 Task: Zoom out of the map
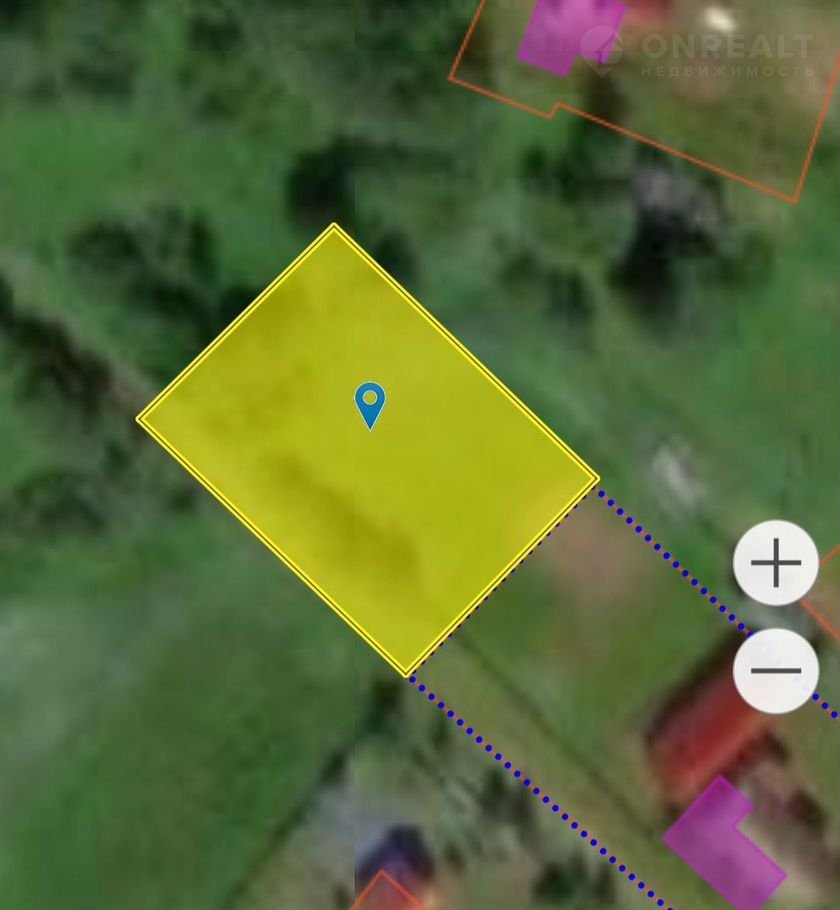tap(776, 671)
